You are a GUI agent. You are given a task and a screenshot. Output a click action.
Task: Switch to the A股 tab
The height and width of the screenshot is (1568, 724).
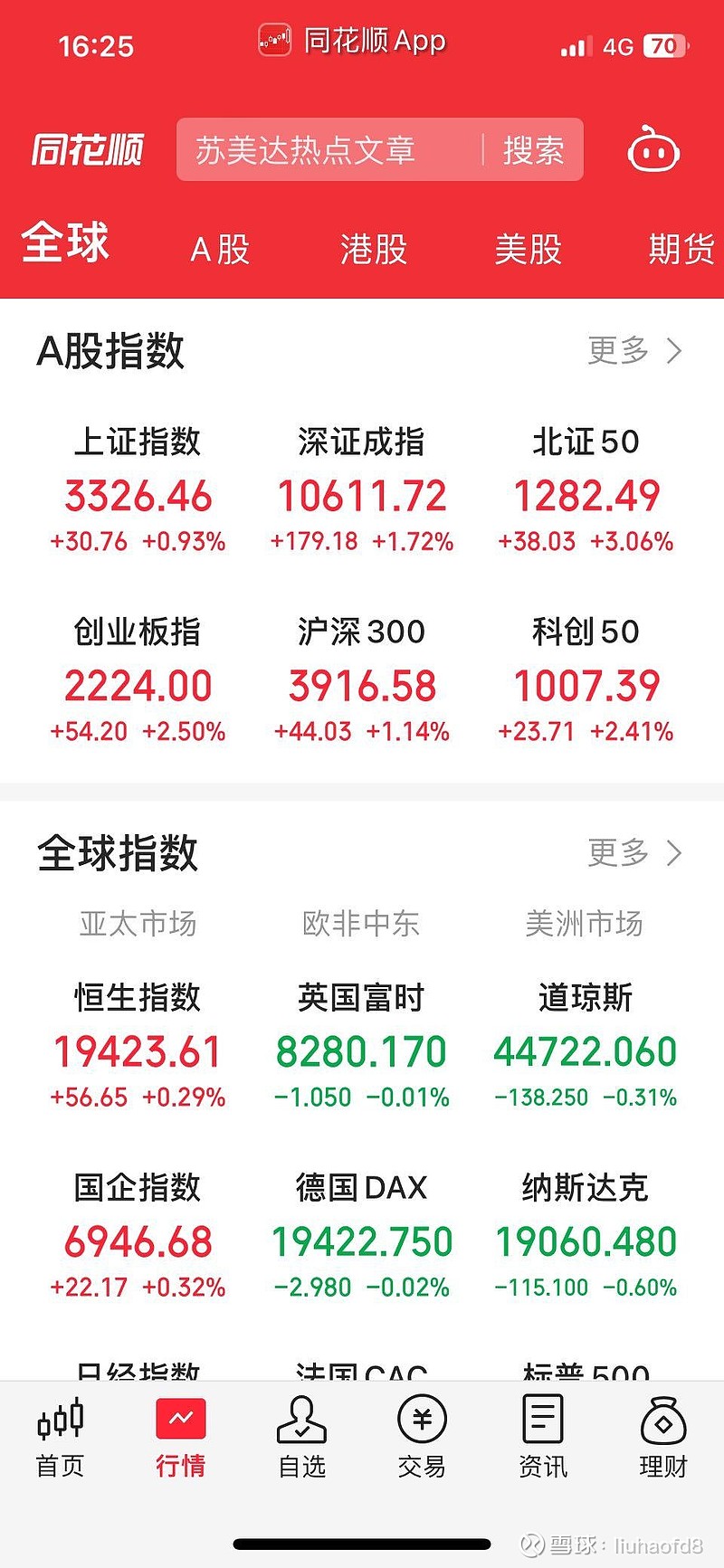[x=218, y=248]
